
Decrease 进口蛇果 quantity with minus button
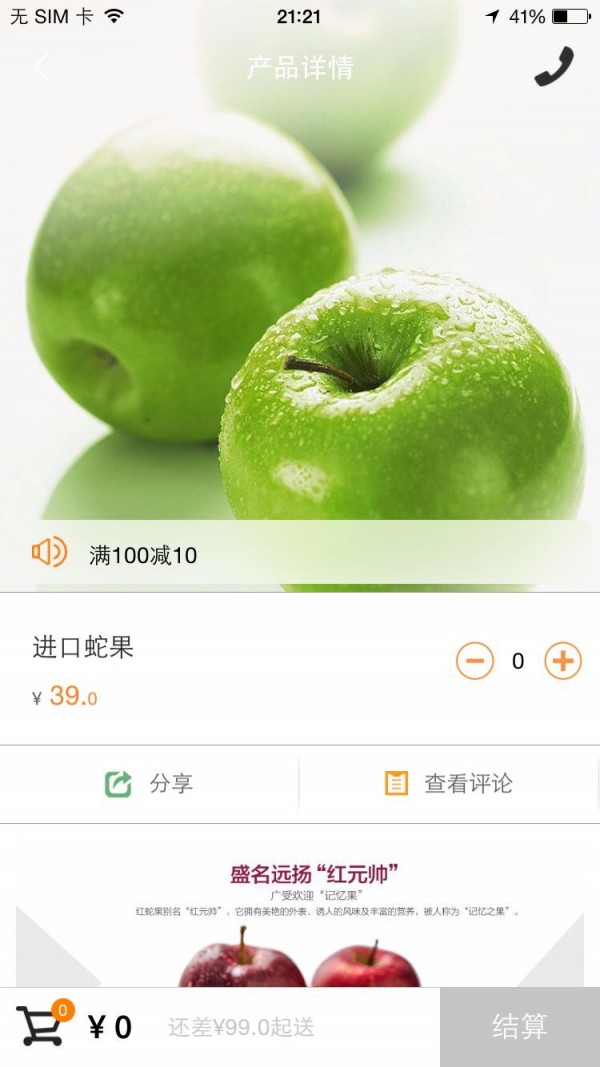click(x=475, y=661)
